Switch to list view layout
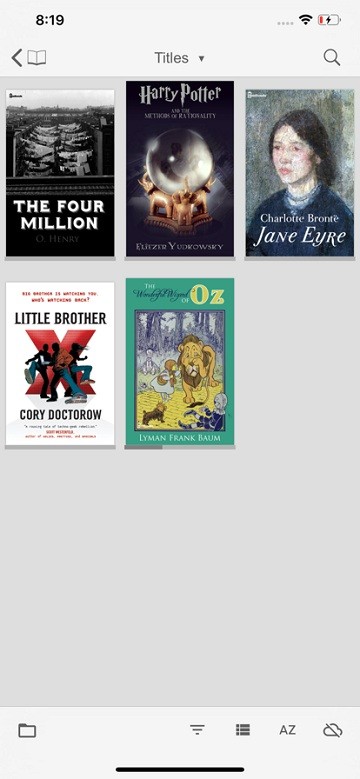 tap(243, 730)
